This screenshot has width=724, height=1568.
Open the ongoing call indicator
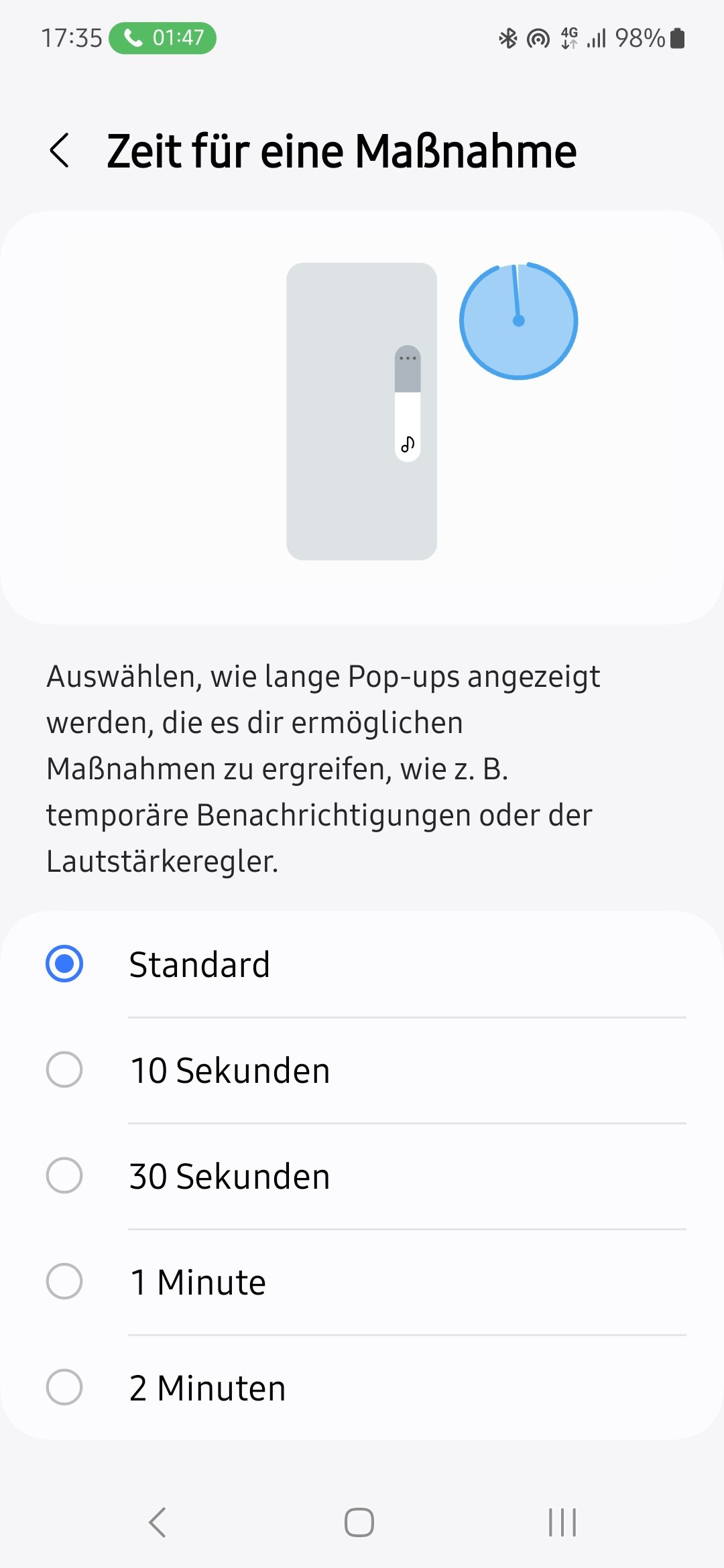[x=163, y=38]
